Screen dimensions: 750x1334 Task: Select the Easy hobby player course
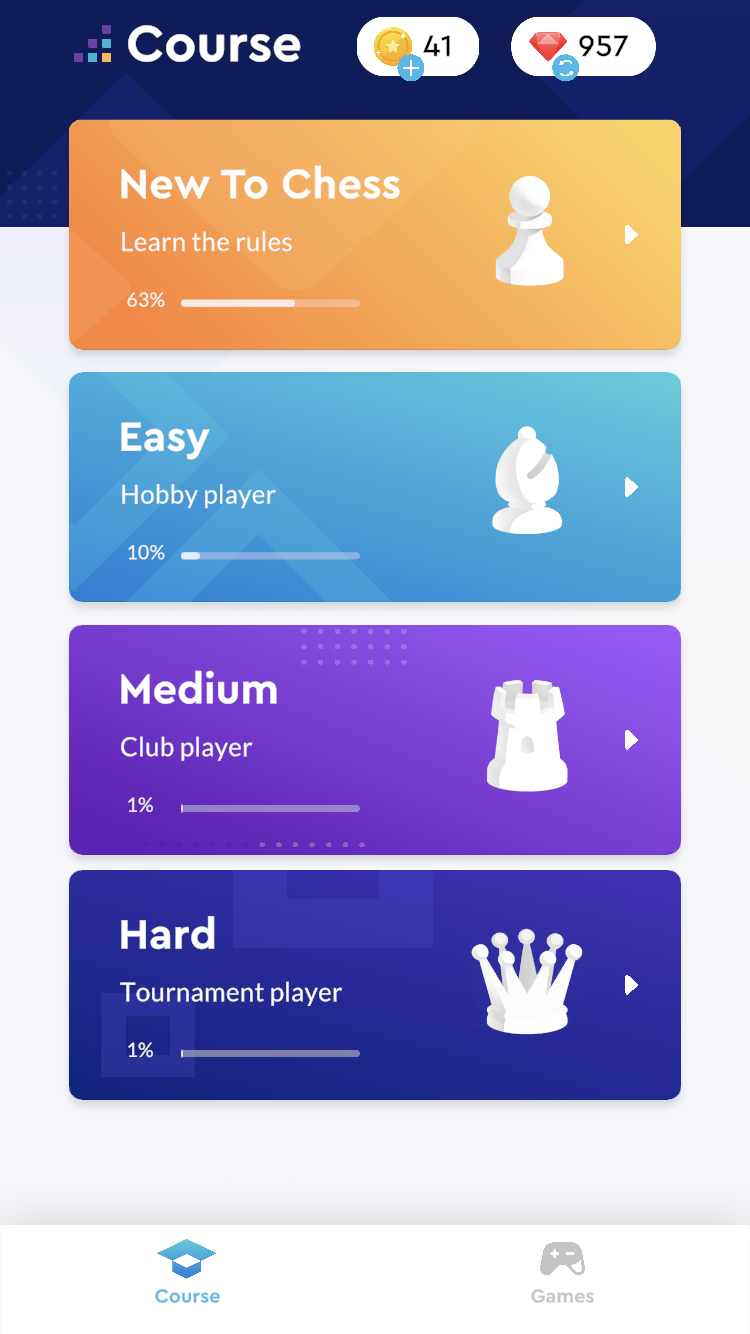click(x=375, y=487)
